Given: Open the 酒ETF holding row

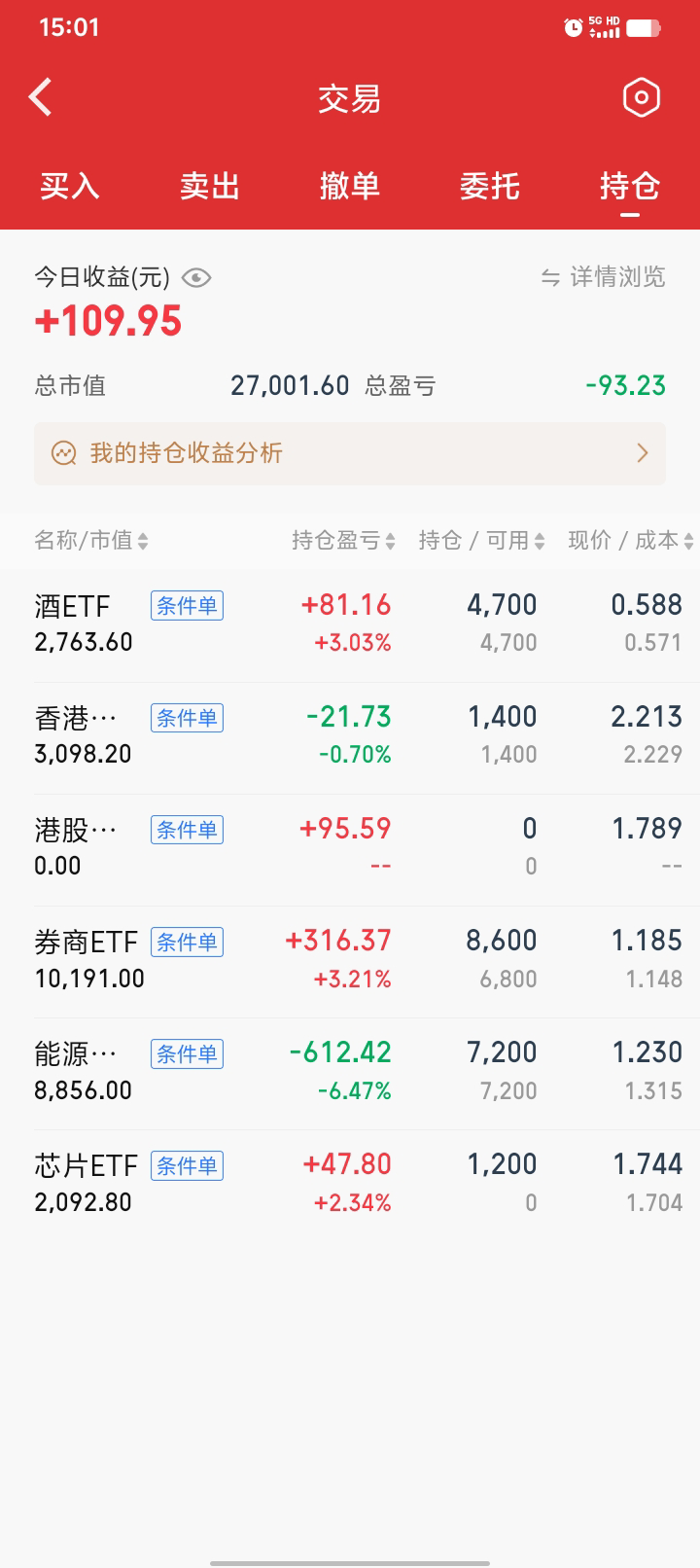Looking at the screenshot, I should pos(350,624).
